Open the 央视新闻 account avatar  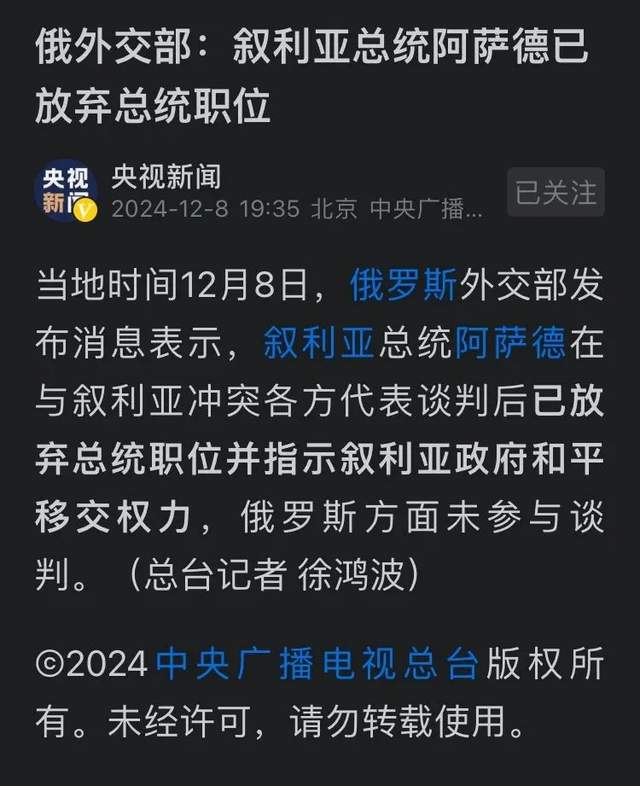point(66,191)
